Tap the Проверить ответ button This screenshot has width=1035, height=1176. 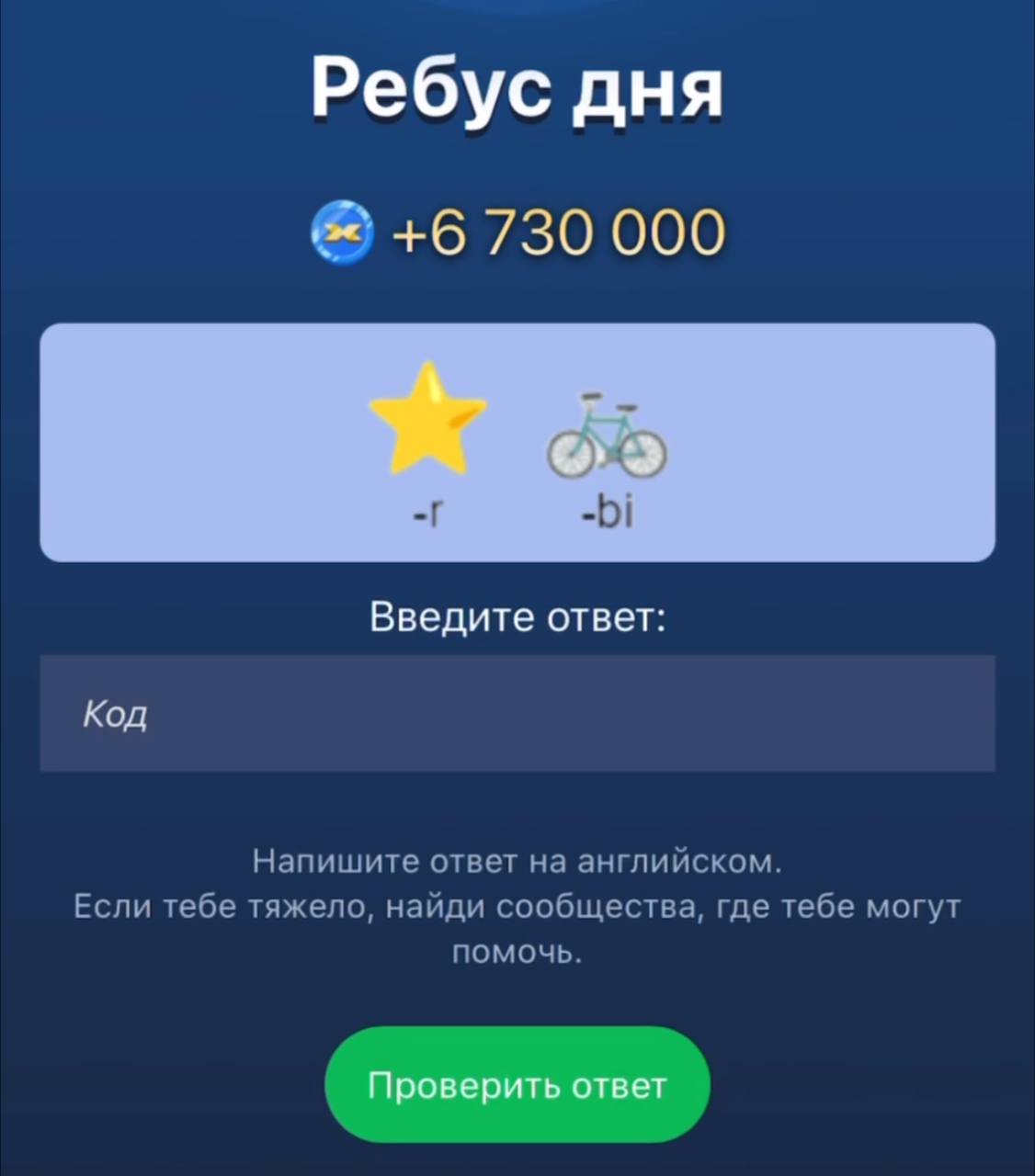click(x=517, y=1085)
